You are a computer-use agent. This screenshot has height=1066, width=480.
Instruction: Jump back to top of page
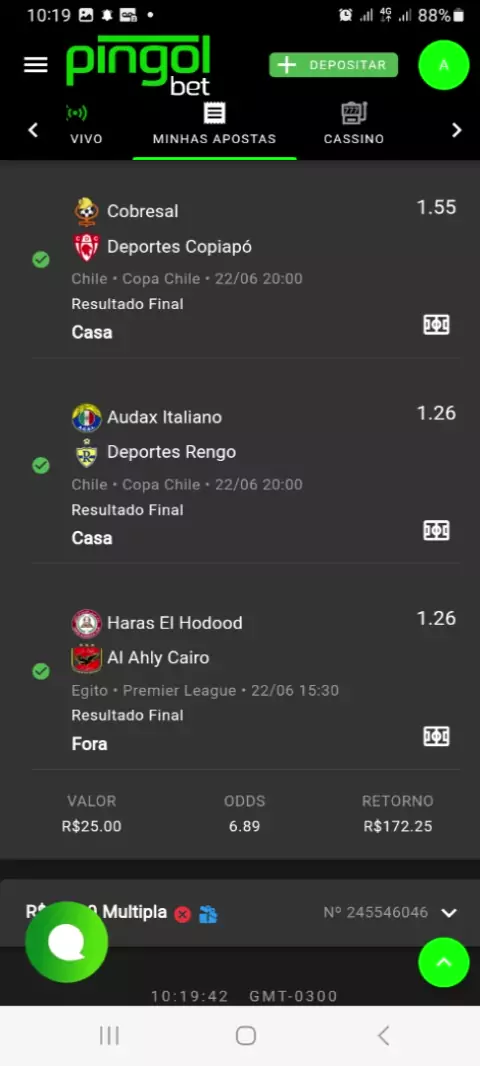(444, 962)
